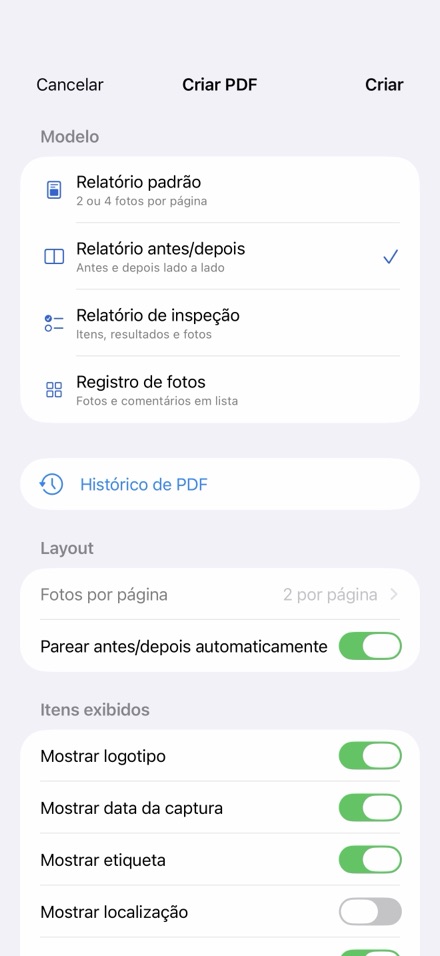
Task: Select the Relatório de inspeção template
Action: tap(220, 323)
